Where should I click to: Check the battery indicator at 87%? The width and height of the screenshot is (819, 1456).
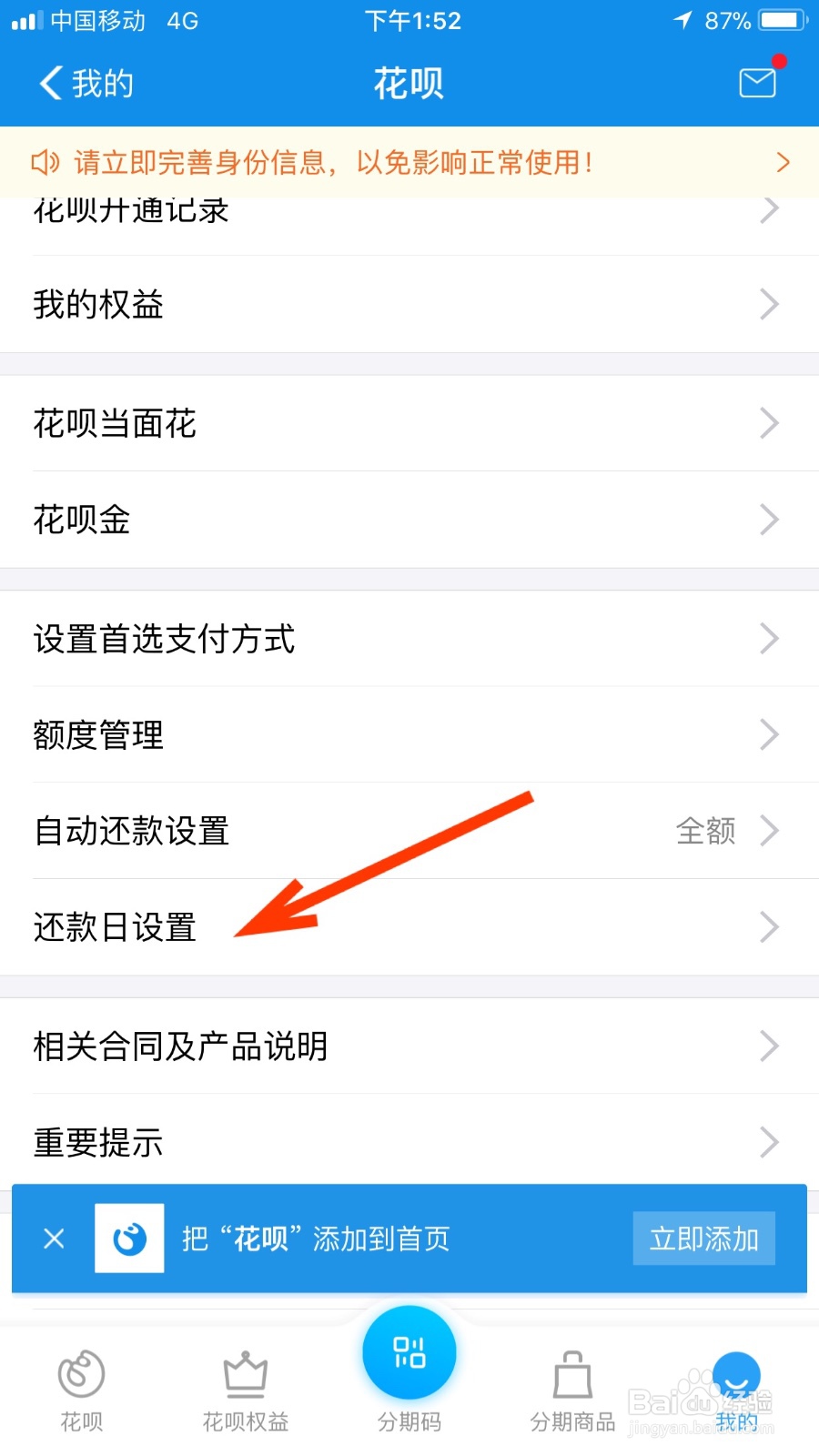tap(774, 20)
